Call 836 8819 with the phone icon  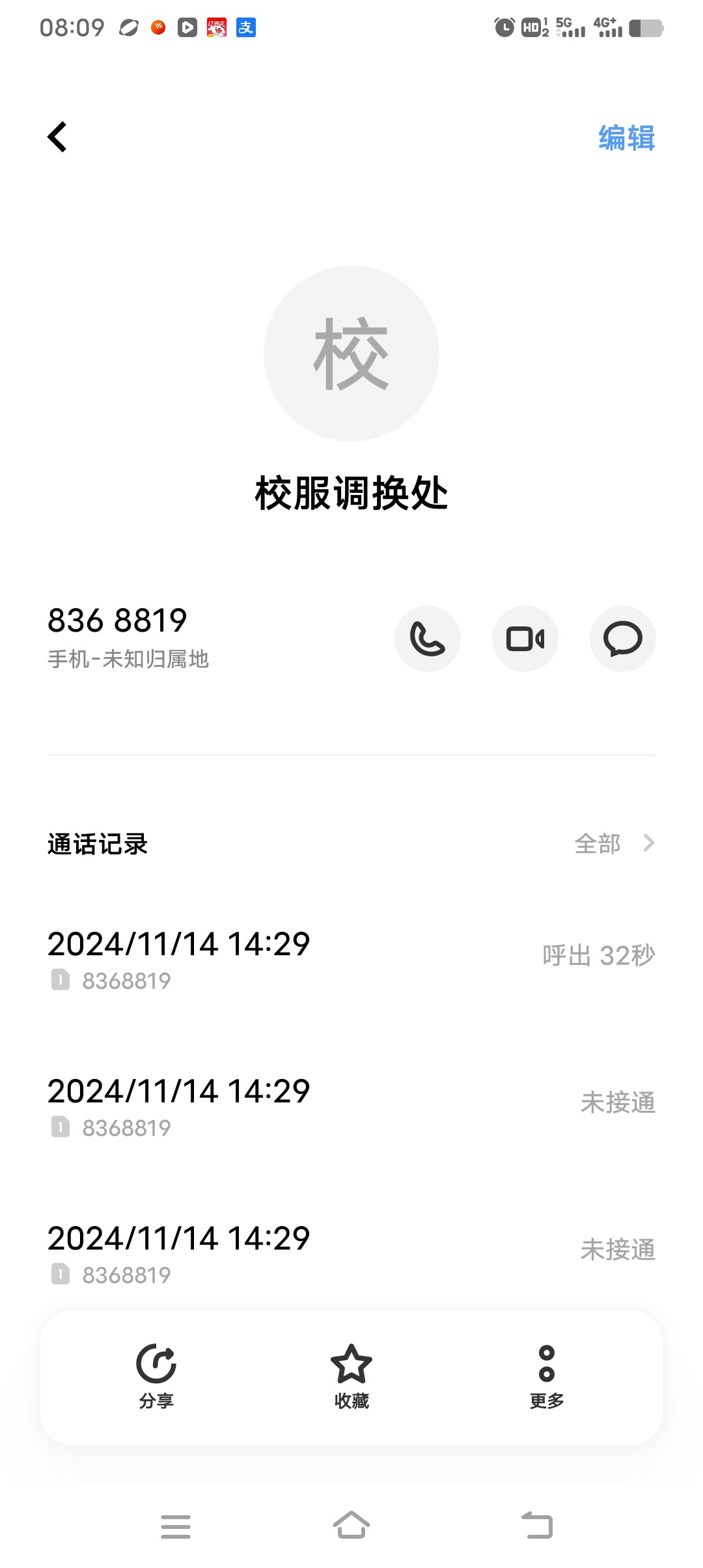[x=428, y=639]
